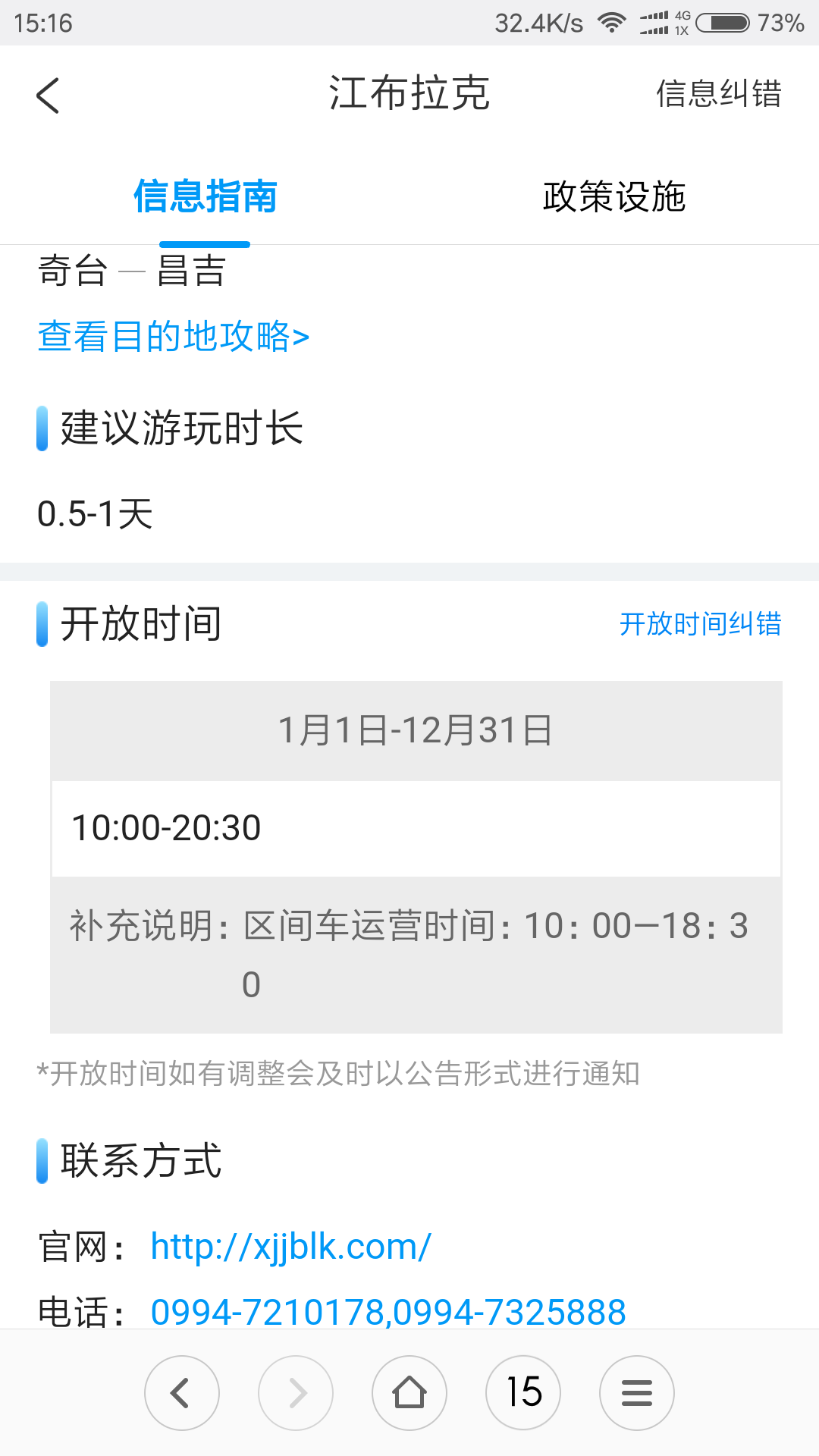
Task: Go back using the top-left arrow
Action: (x=48, y=96)
